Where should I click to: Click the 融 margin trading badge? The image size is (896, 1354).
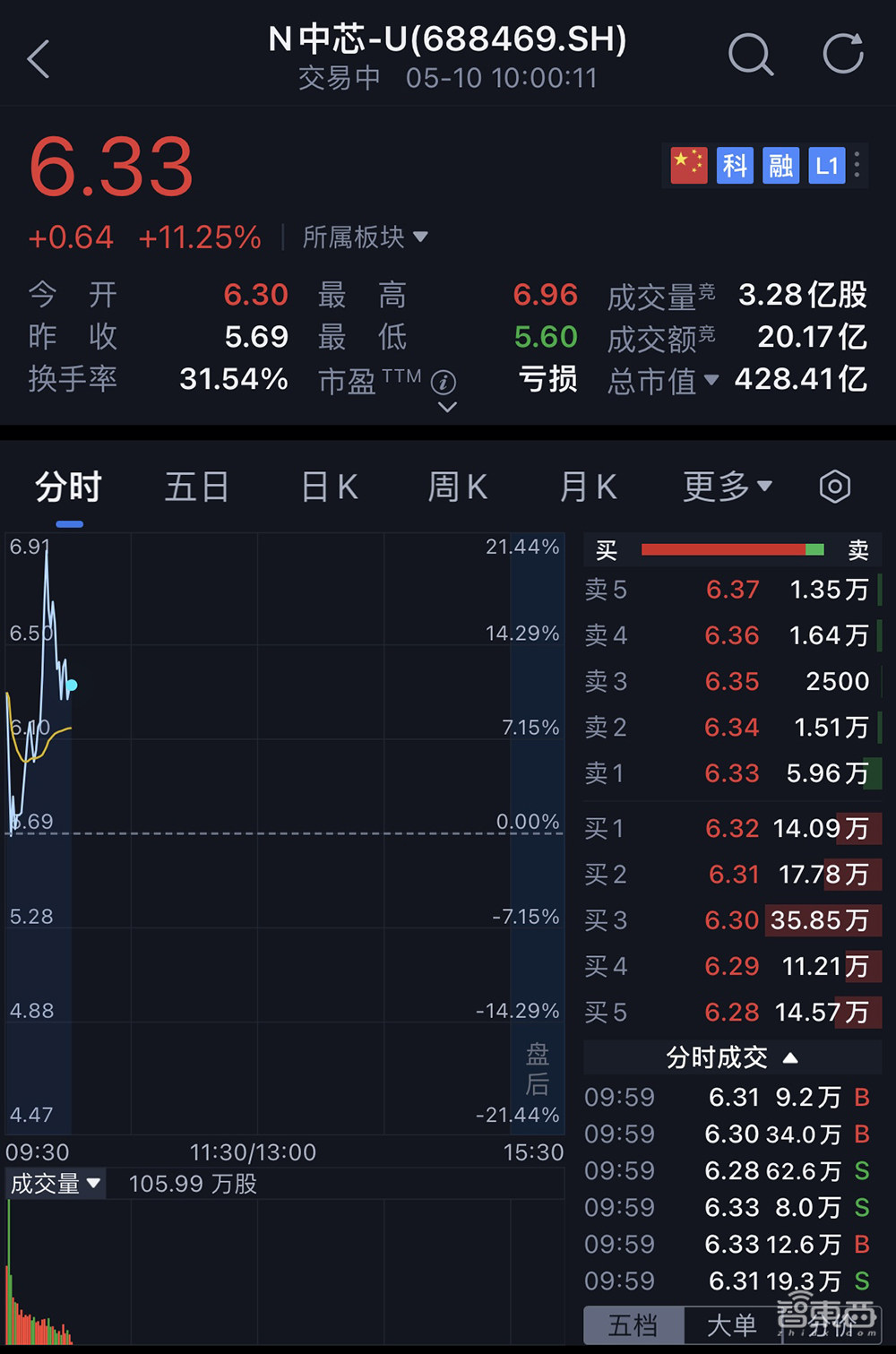(x=780, y=165)
